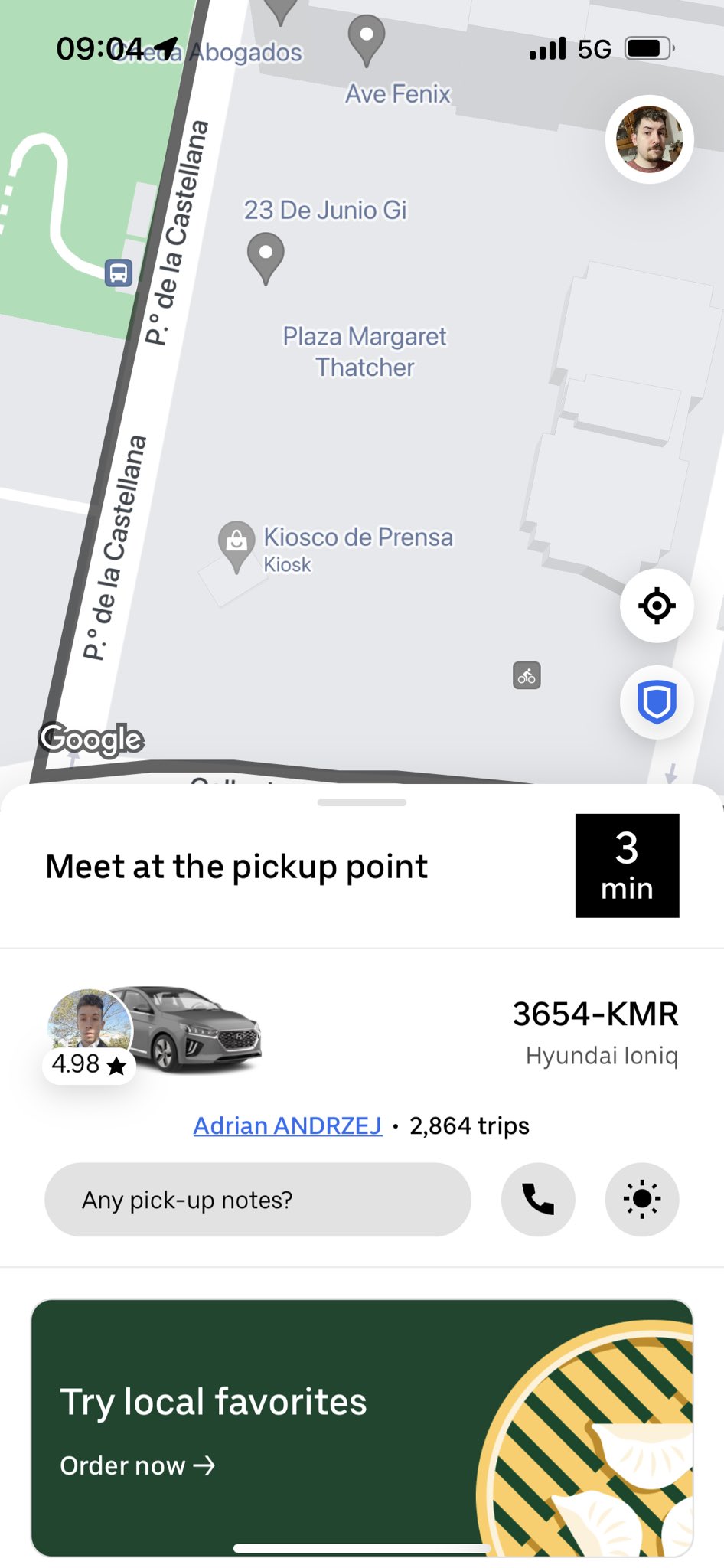The image size is (724, 1568).
Task: Tap the bus stop icon on the map
Action: click(x=119, y=273)
